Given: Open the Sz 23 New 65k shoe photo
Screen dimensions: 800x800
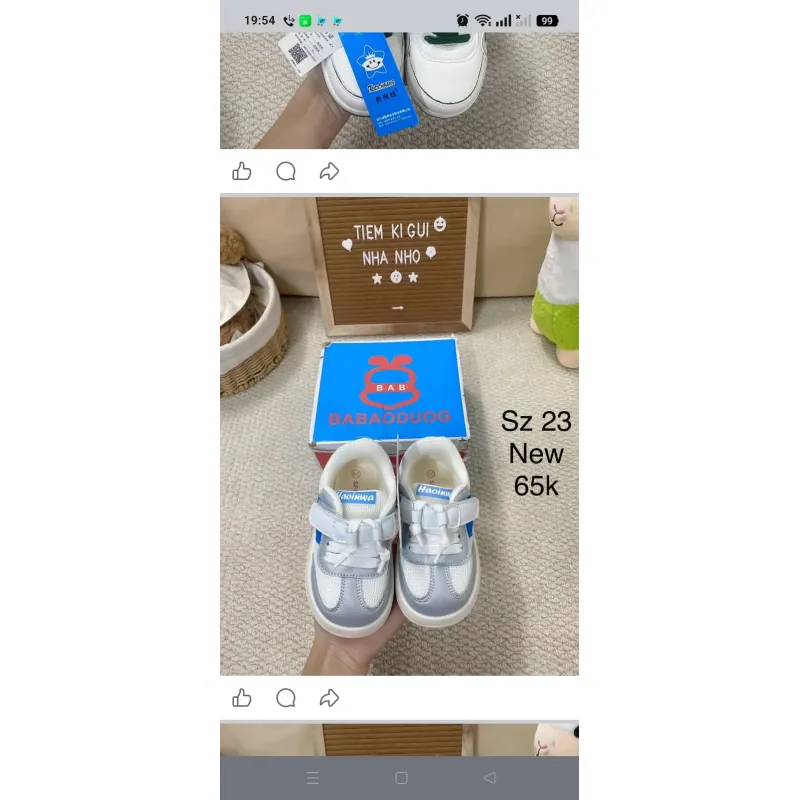Looking at the screenshot, I should point(399,435).
